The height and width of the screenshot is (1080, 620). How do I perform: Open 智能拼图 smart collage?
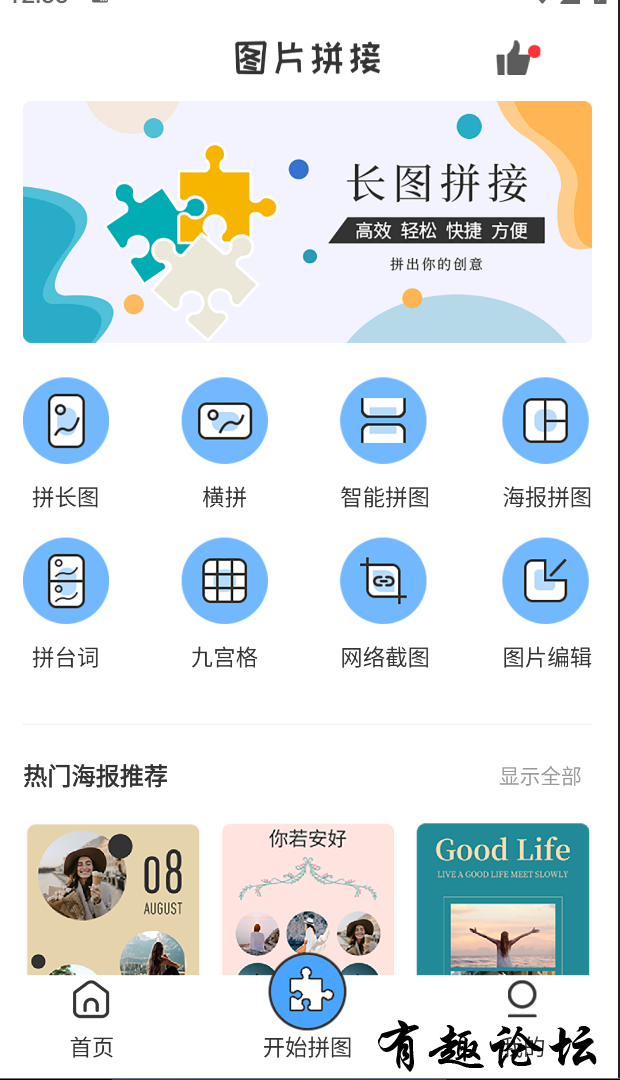coord(384,421)
